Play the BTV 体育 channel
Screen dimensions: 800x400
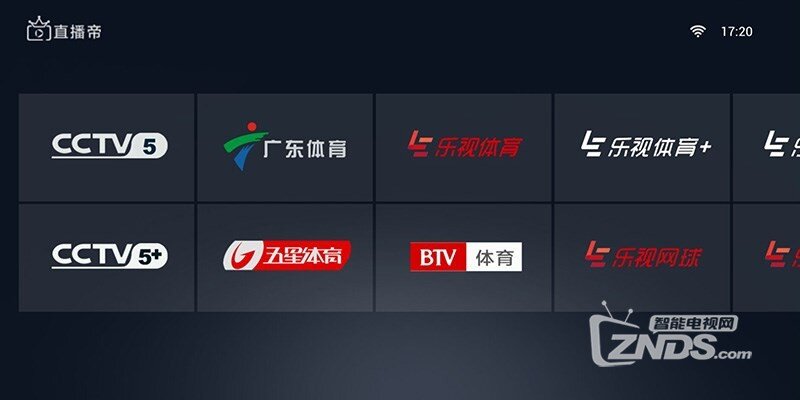tap(463, 257)
